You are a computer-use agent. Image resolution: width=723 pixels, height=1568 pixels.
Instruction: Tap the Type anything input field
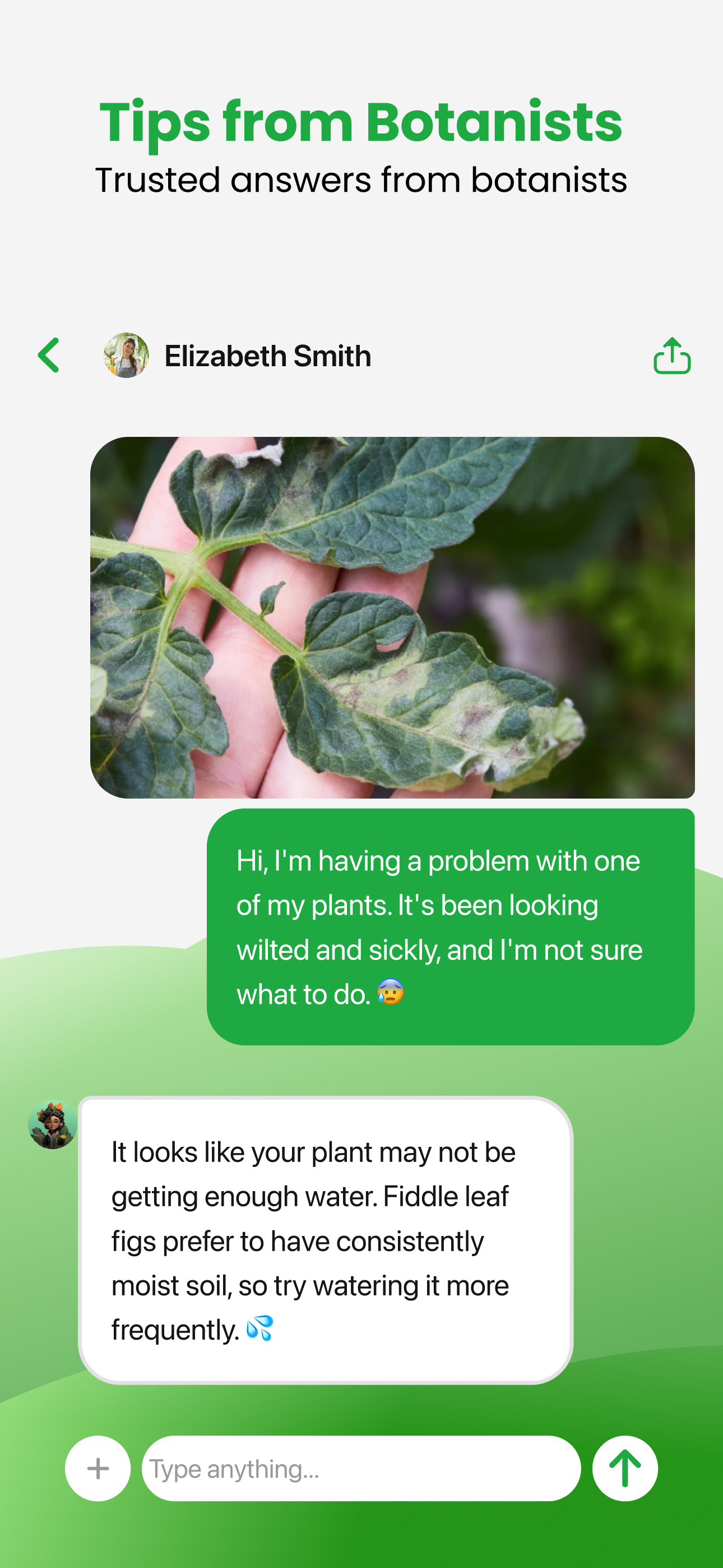(x=361, y=1469)
